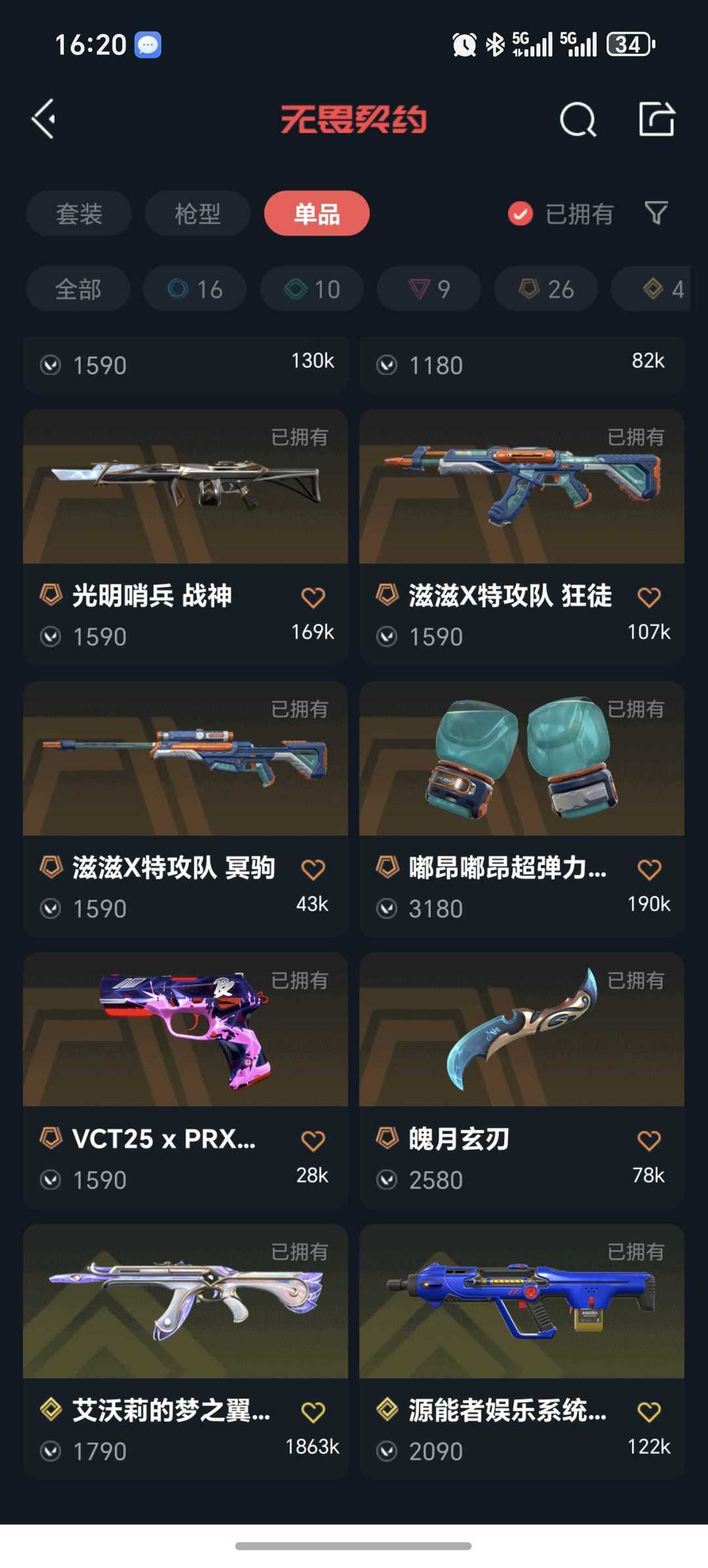708x1568 pixels.
Task: Open the VCT25 x PRX pistol card
Action: click(186, 1080)
